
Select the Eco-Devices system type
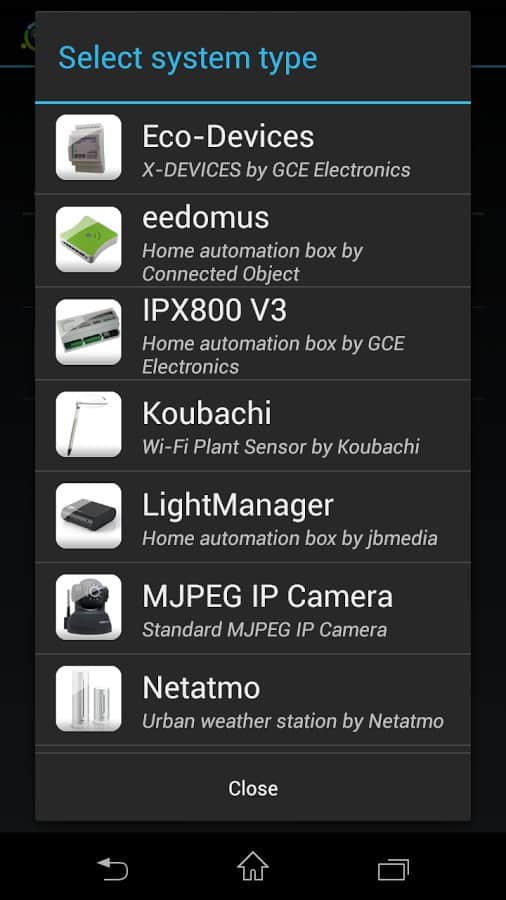252,149
